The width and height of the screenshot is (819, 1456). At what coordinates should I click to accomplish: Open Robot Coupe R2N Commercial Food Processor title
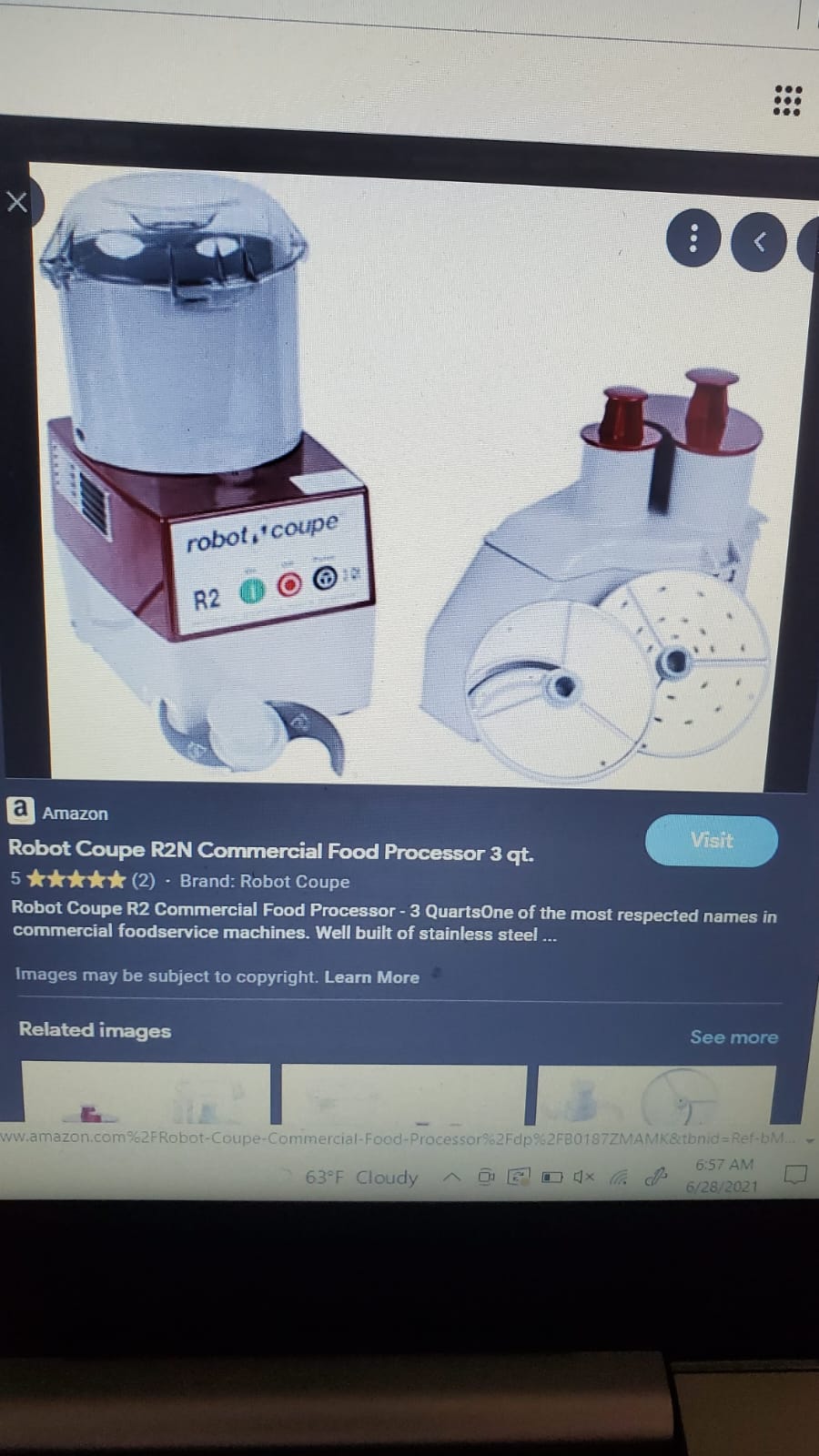click(x=271, y=852)
